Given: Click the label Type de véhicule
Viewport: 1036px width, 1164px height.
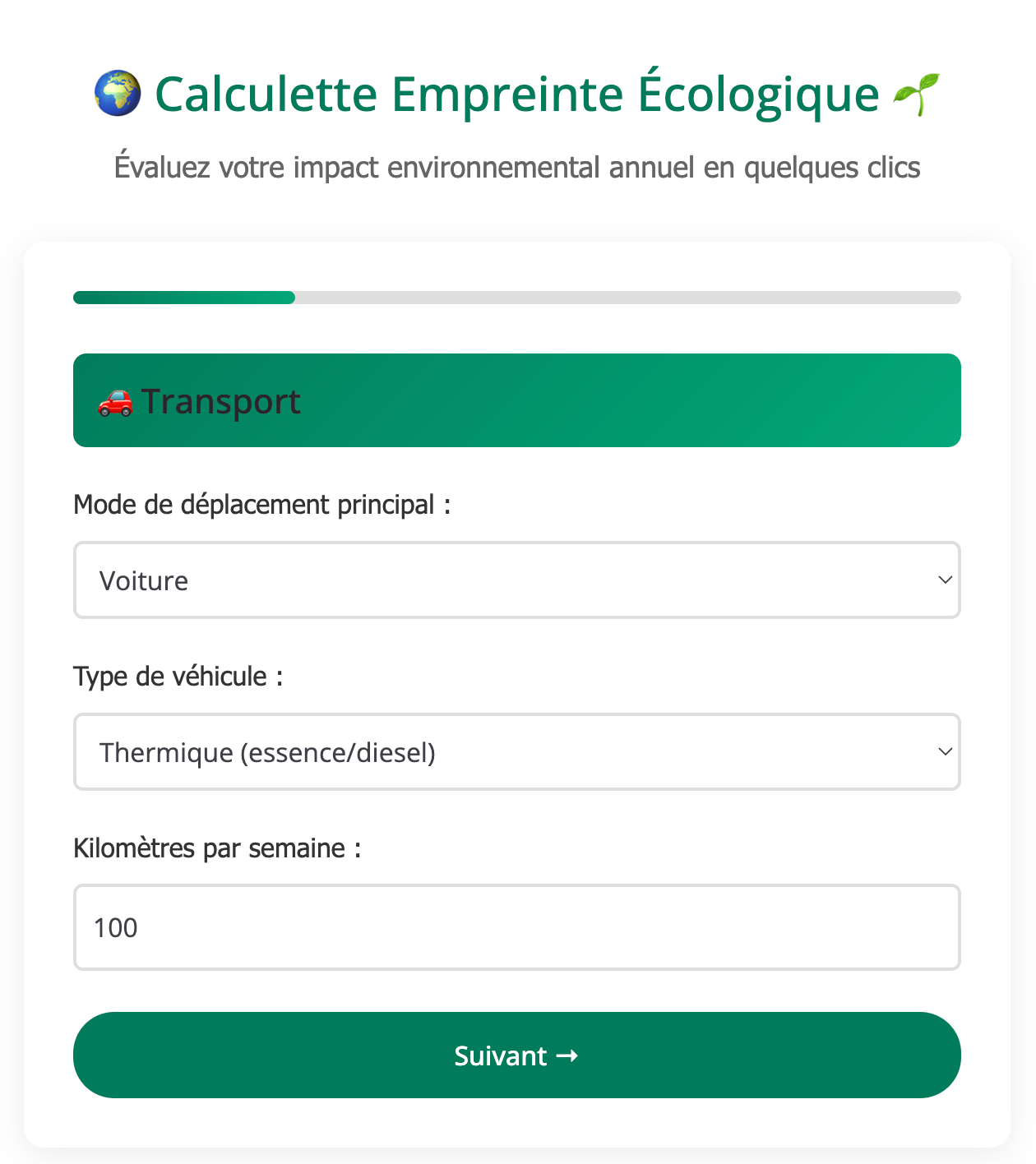Looking at the screenshot, I should coord(178,676).
